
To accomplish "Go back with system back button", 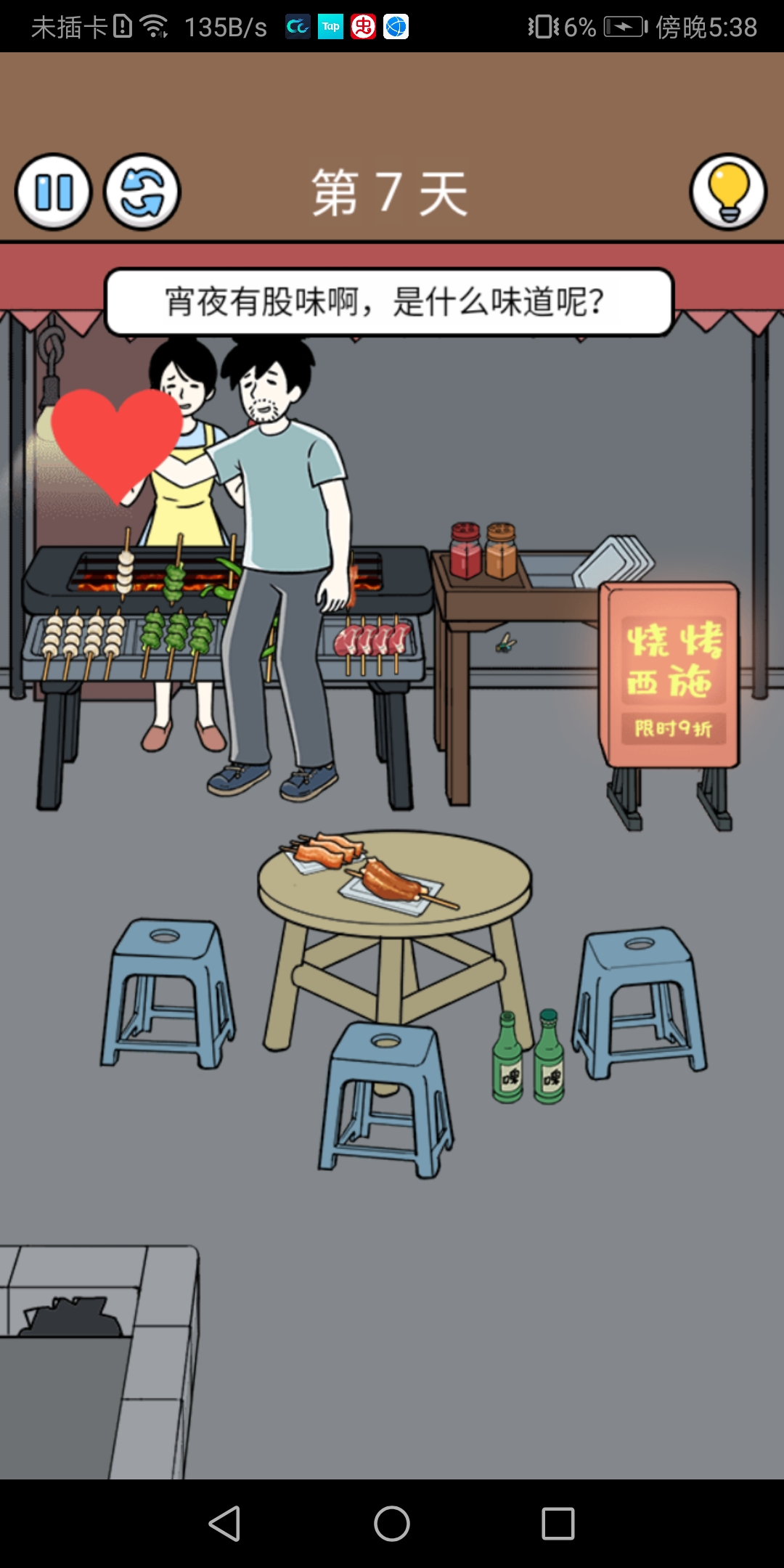I will click(224, 1523).
